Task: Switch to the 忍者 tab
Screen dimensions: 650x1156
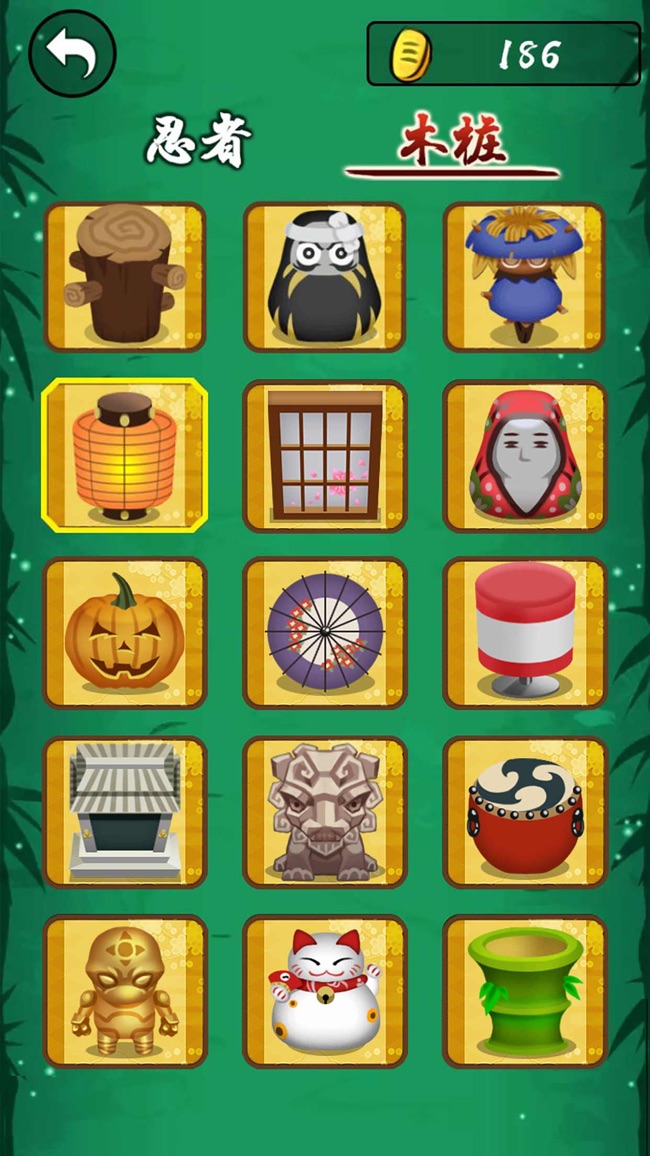Action: pos(199,142)
